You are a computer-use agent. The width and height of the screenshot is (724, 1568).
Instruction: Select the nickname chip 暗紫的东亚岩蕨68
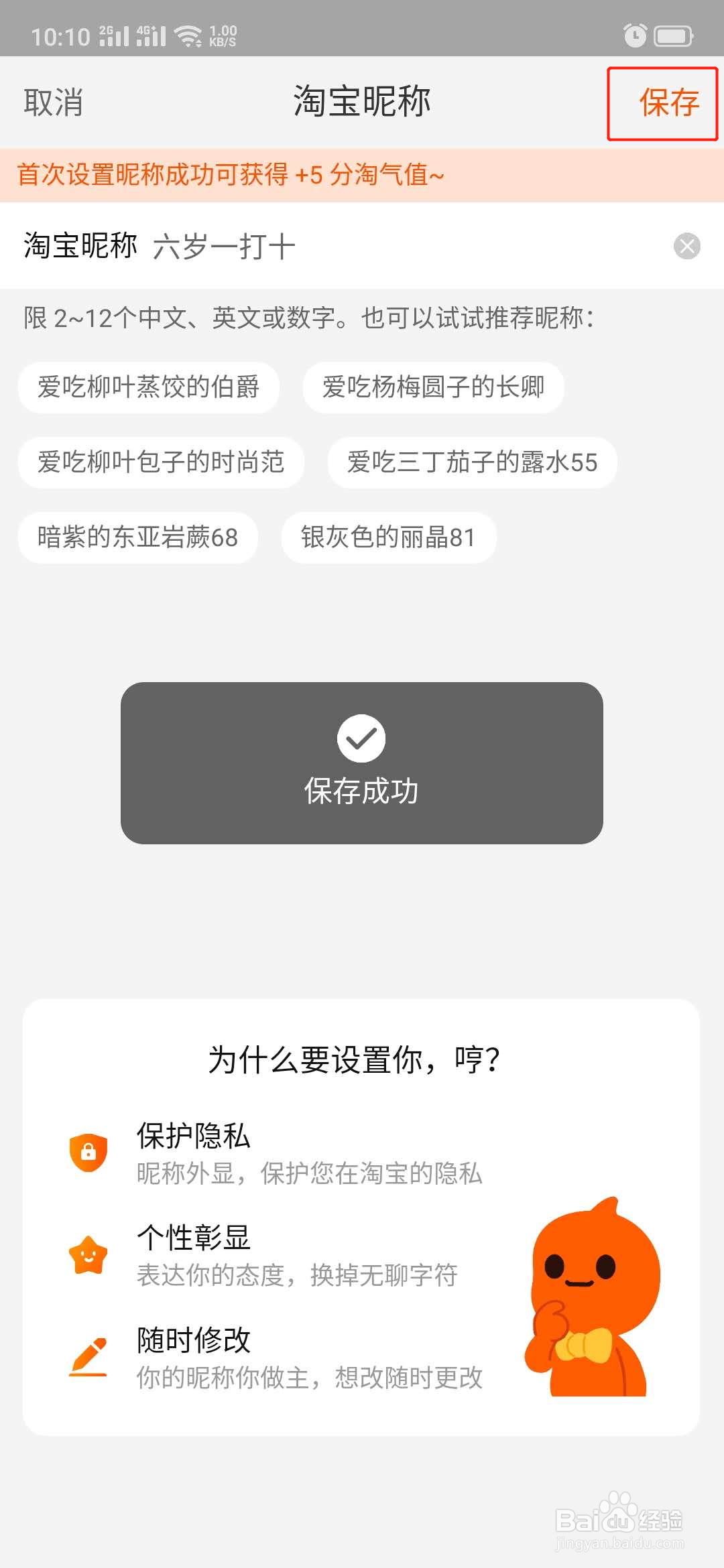coord(138,537)
